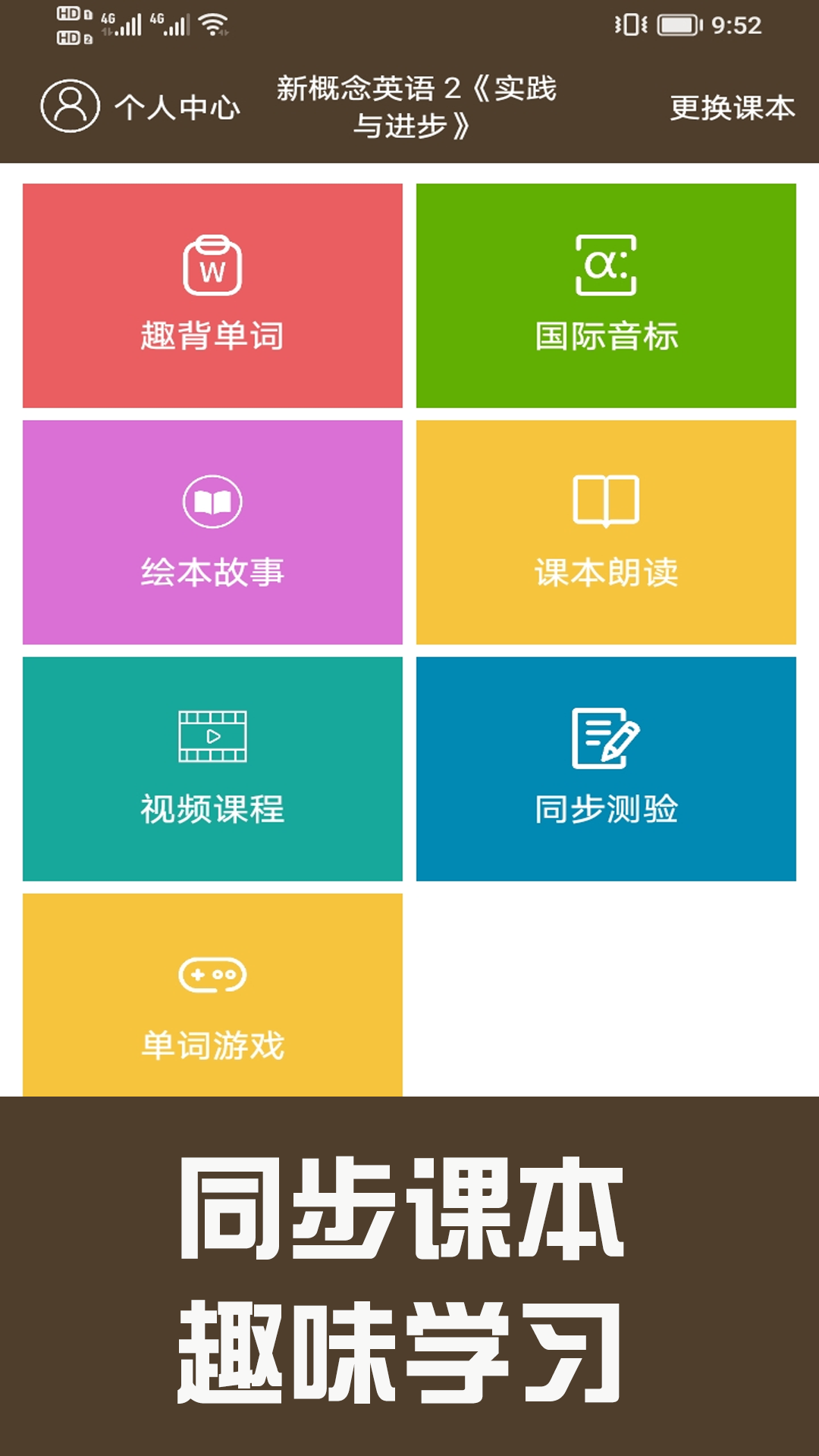Tap the word-backpack icon on 趣背单词 tile

point(212,263)
